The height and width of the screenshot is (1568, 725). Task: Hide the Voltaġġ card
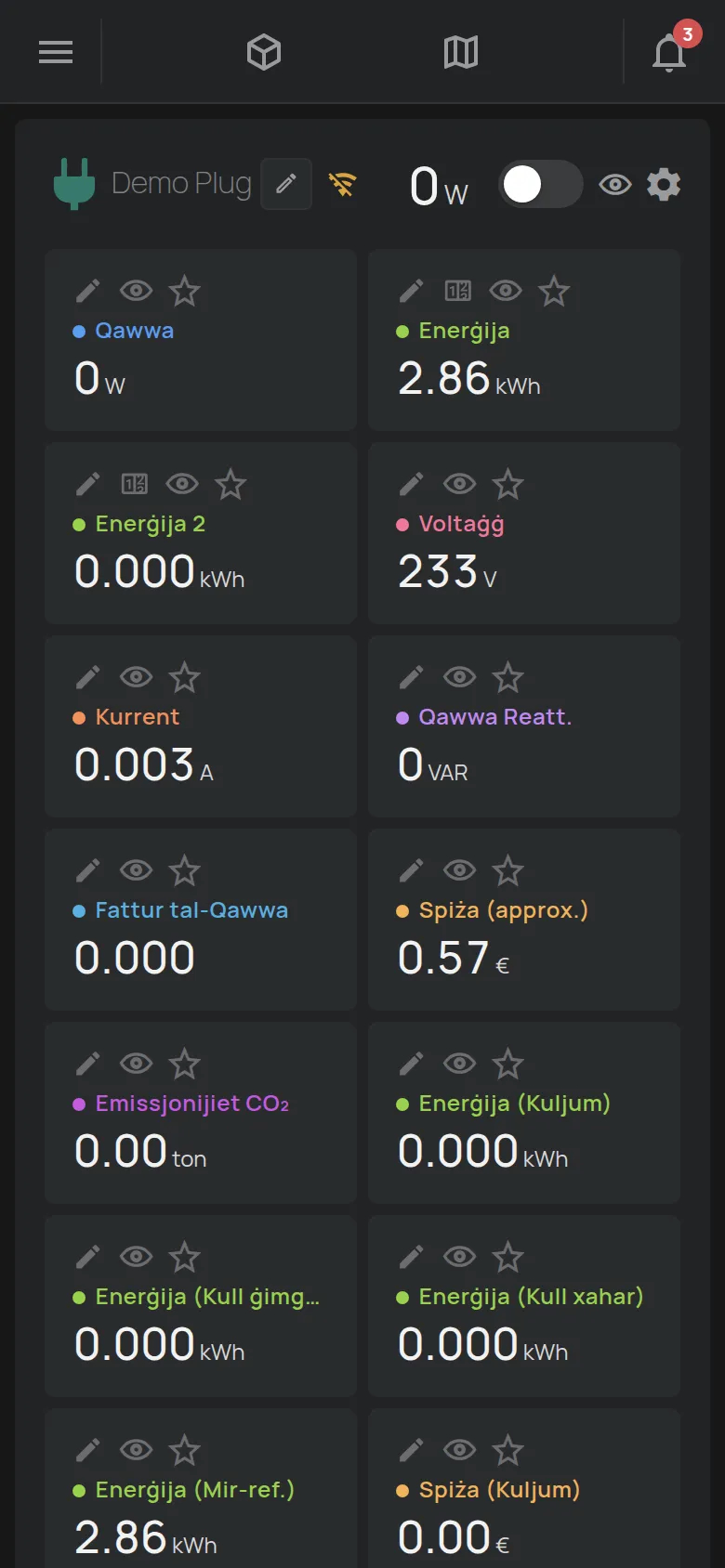459,485
